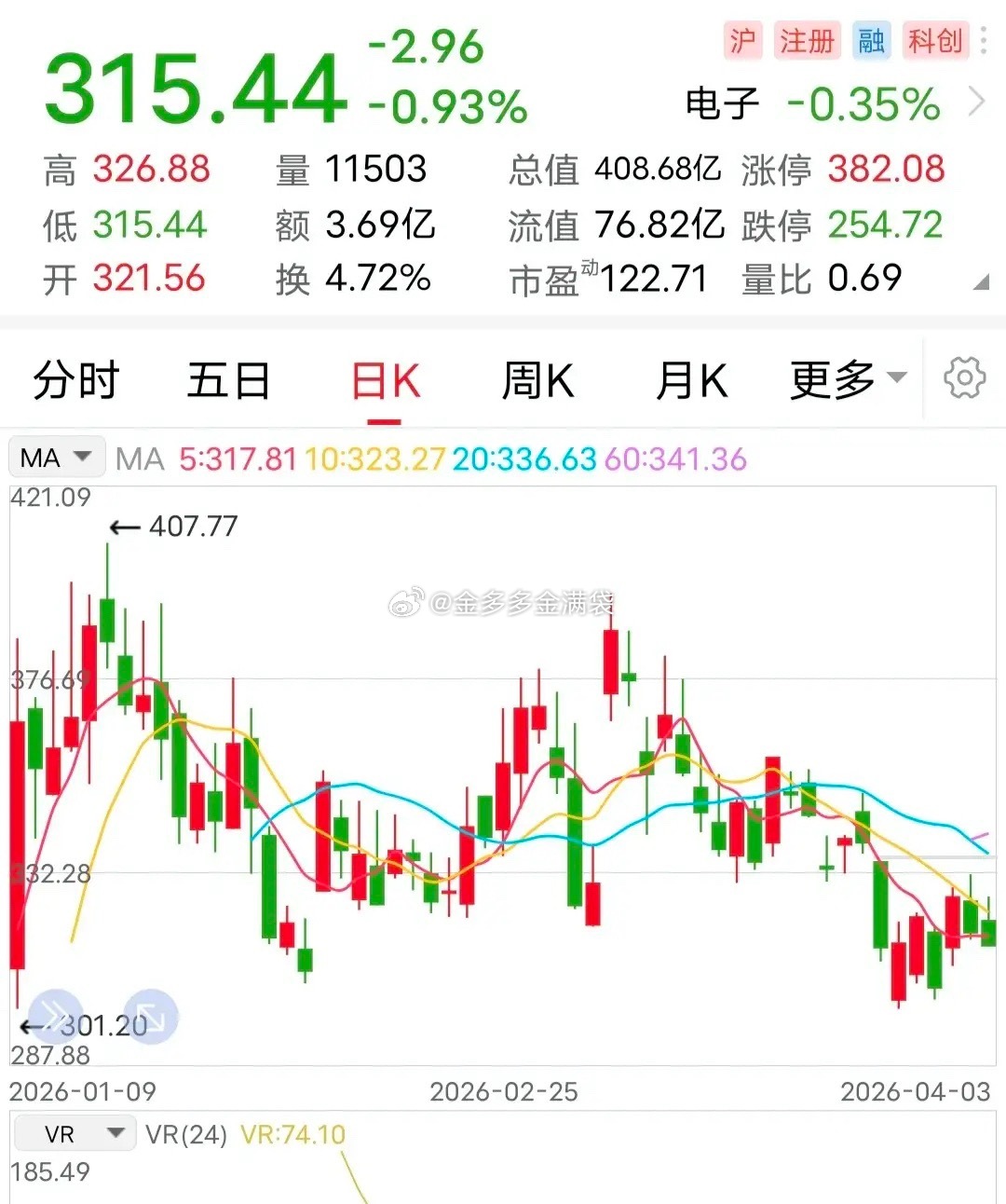1006x1204 pixels.
Task: Open the VR indicator dropdown
Action: coord(75,1133)
